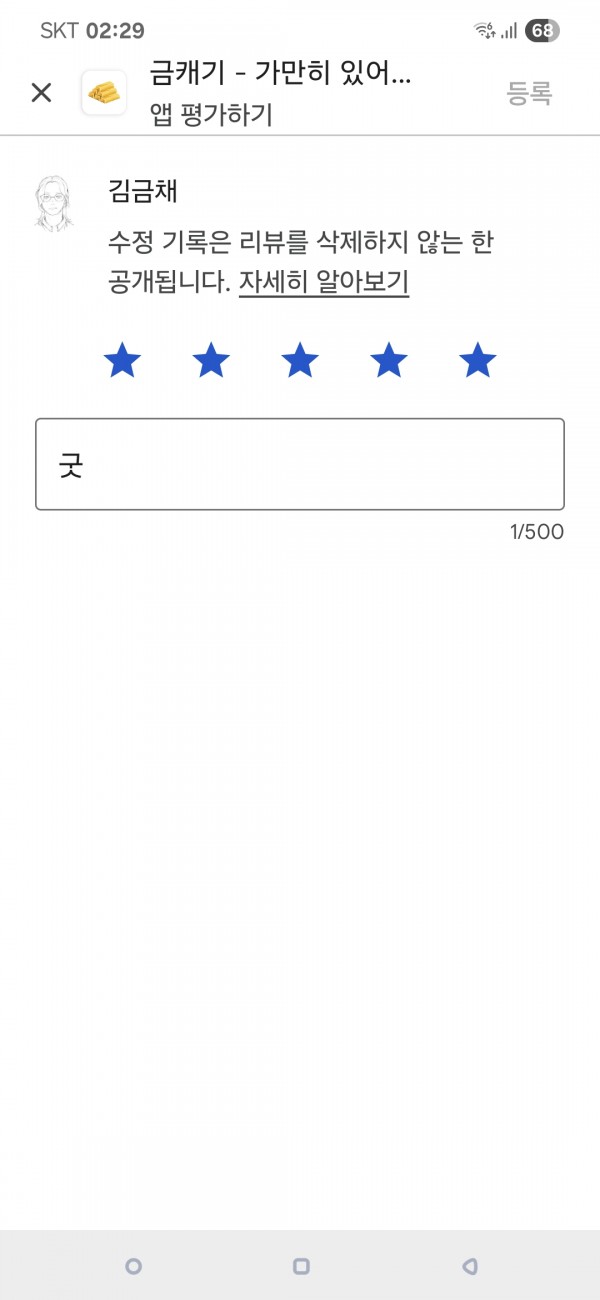Screen dimensions: 600x1300
Task: Set rating to two stars
Action: pos(211,360)
